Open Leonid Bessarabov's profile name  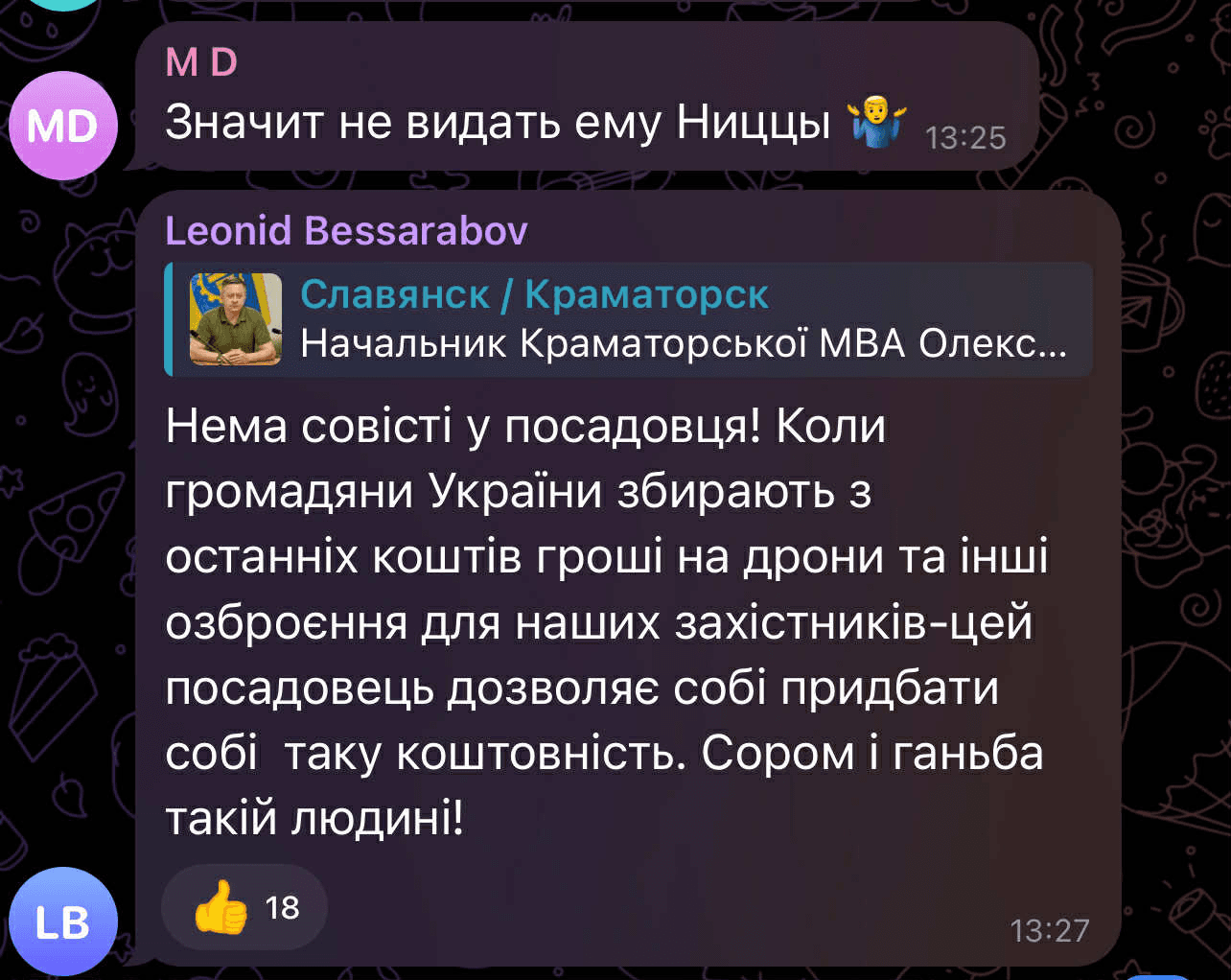point(346,230)
